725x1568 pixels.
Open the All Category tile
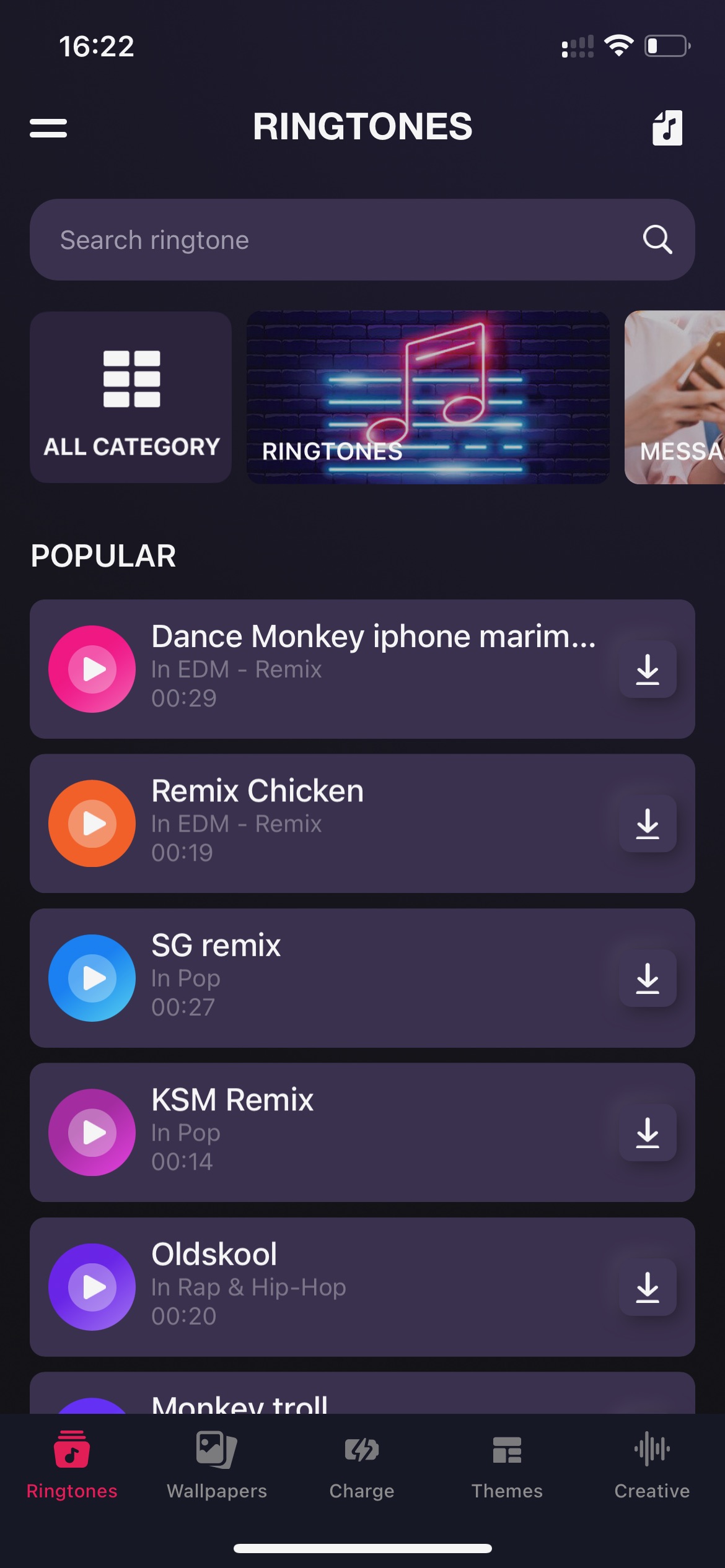131,397
